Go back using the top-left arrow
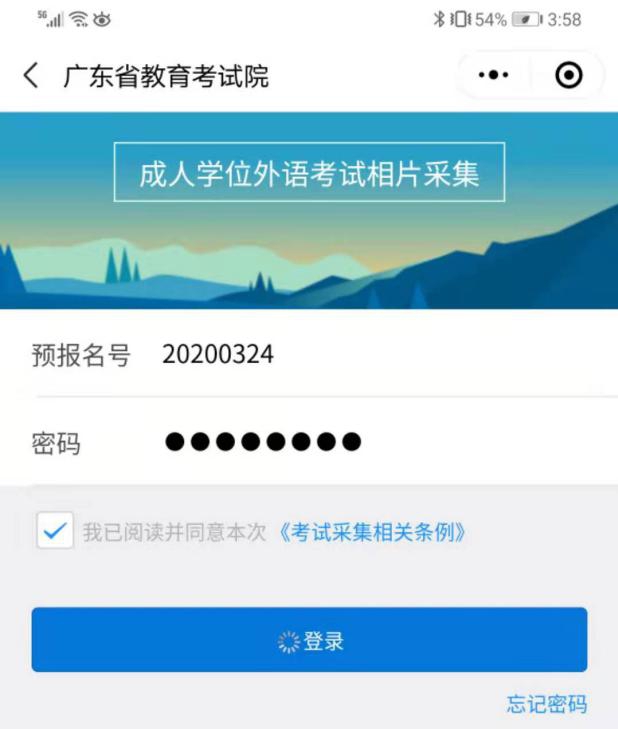Screen dimensions: 618x730 (31, 76)
